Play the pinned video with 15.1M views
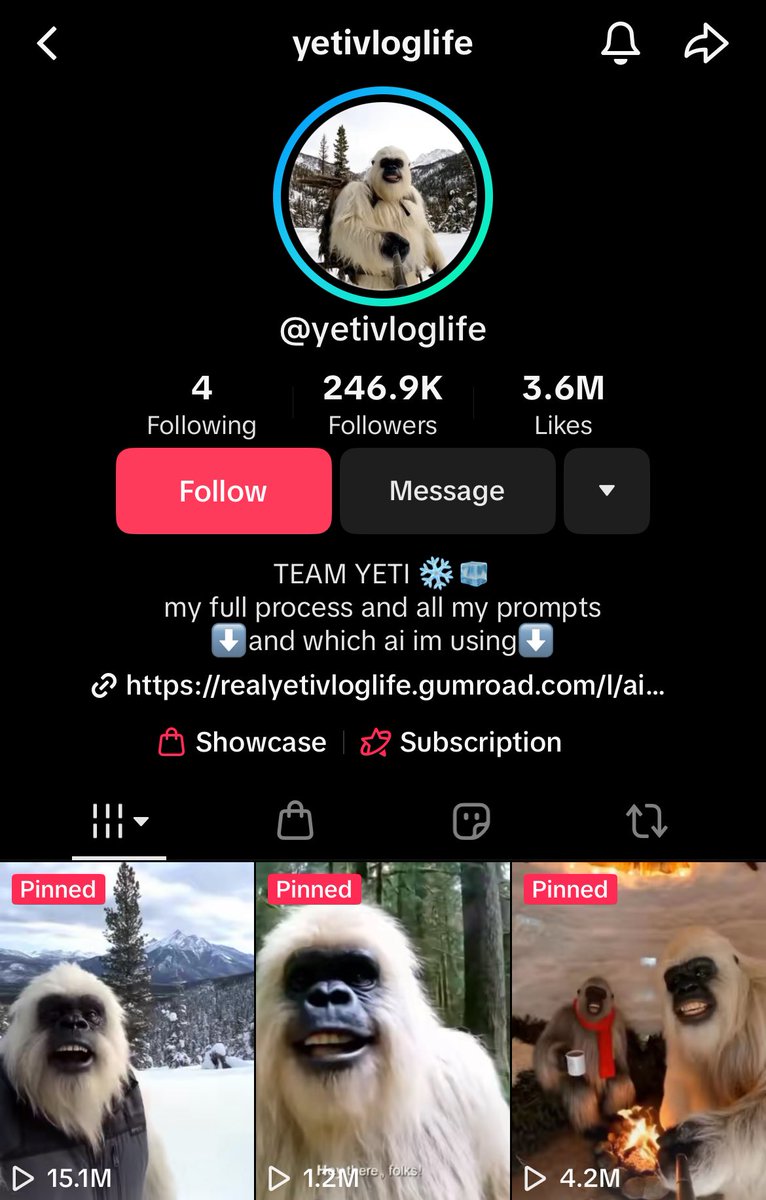Image resolution: width=766 pixels, height=1200 pixels. click(x=127, y=1030)
